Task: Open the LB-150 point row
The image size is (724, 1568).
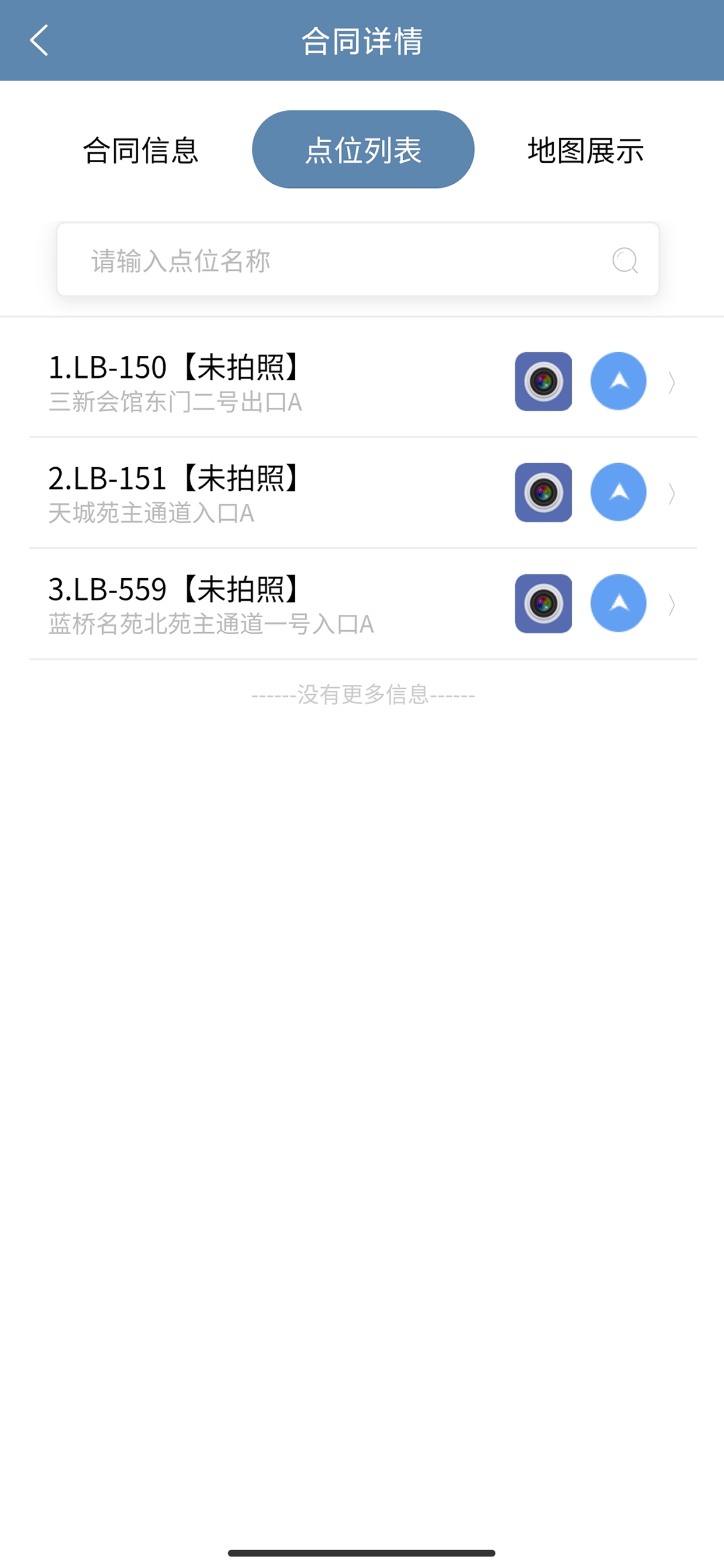Action: click(x=363, y=381)
